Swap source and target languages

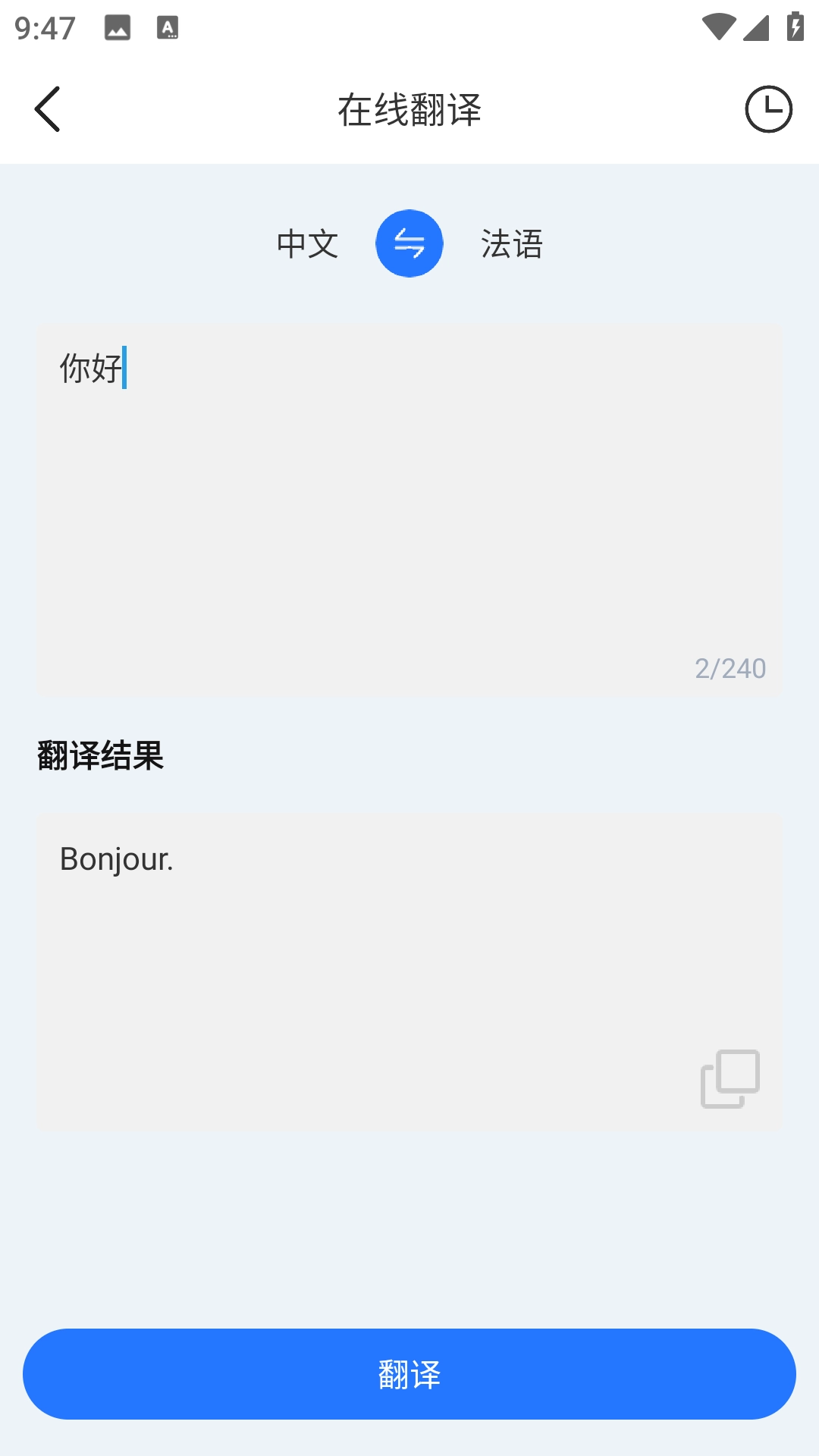[x=409, y=243]
